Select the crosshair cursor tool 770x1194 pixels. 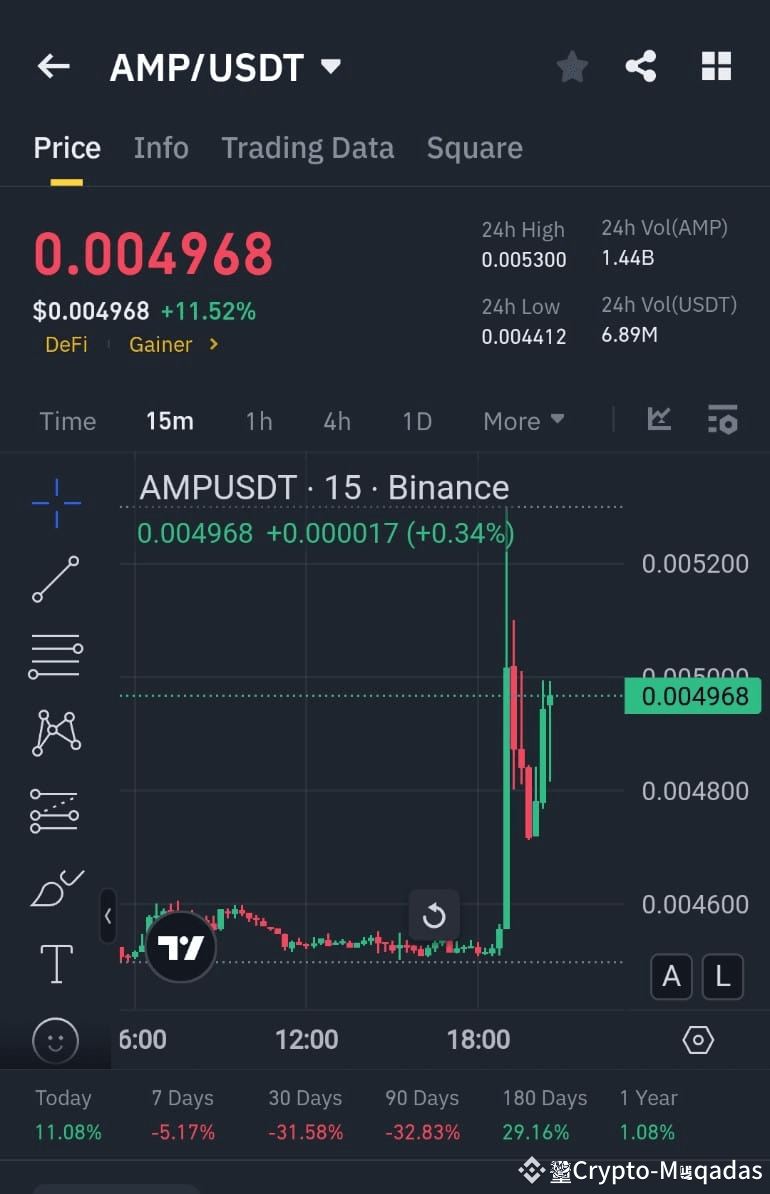pos(55,503)
